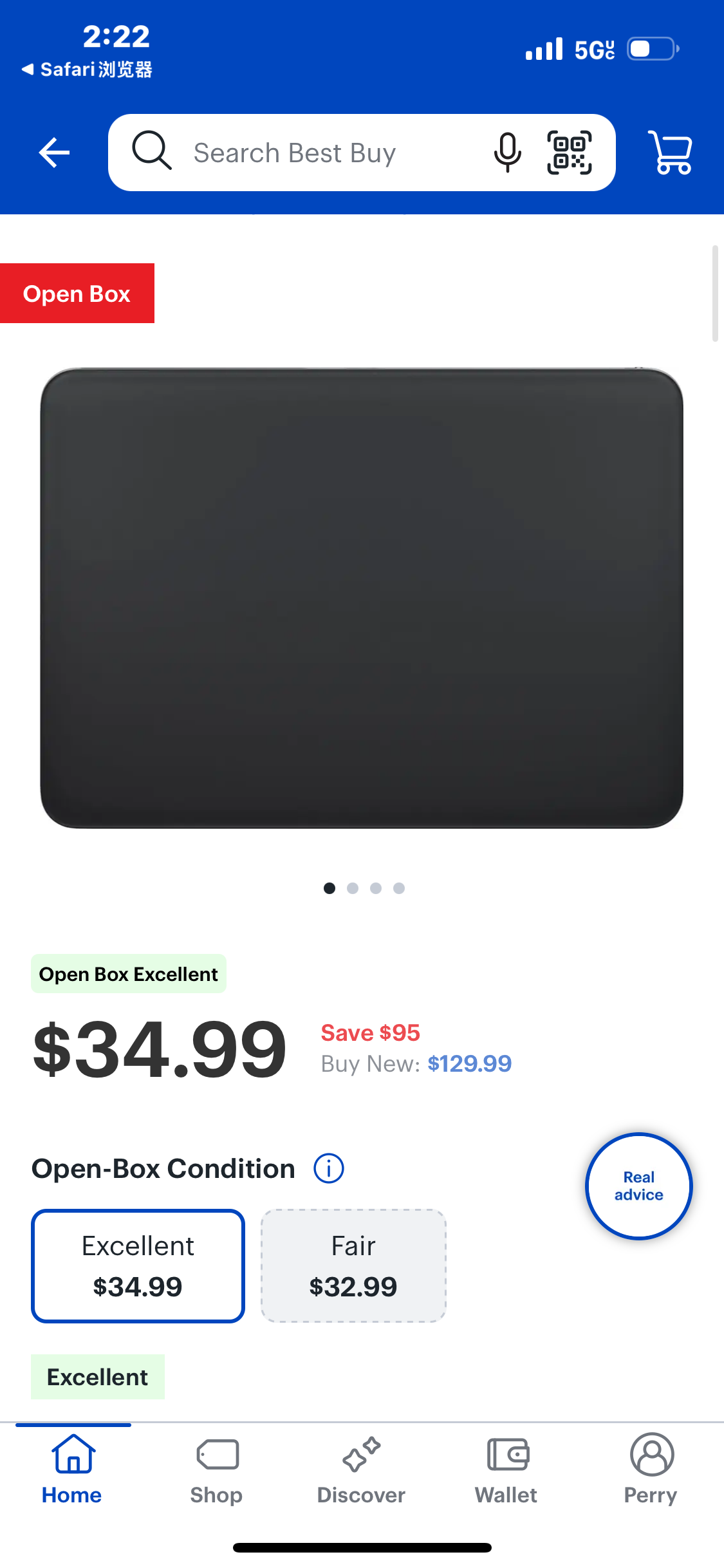Return to Safari via the status bar
Screen dimensions: 724x1568
point(87,70)
